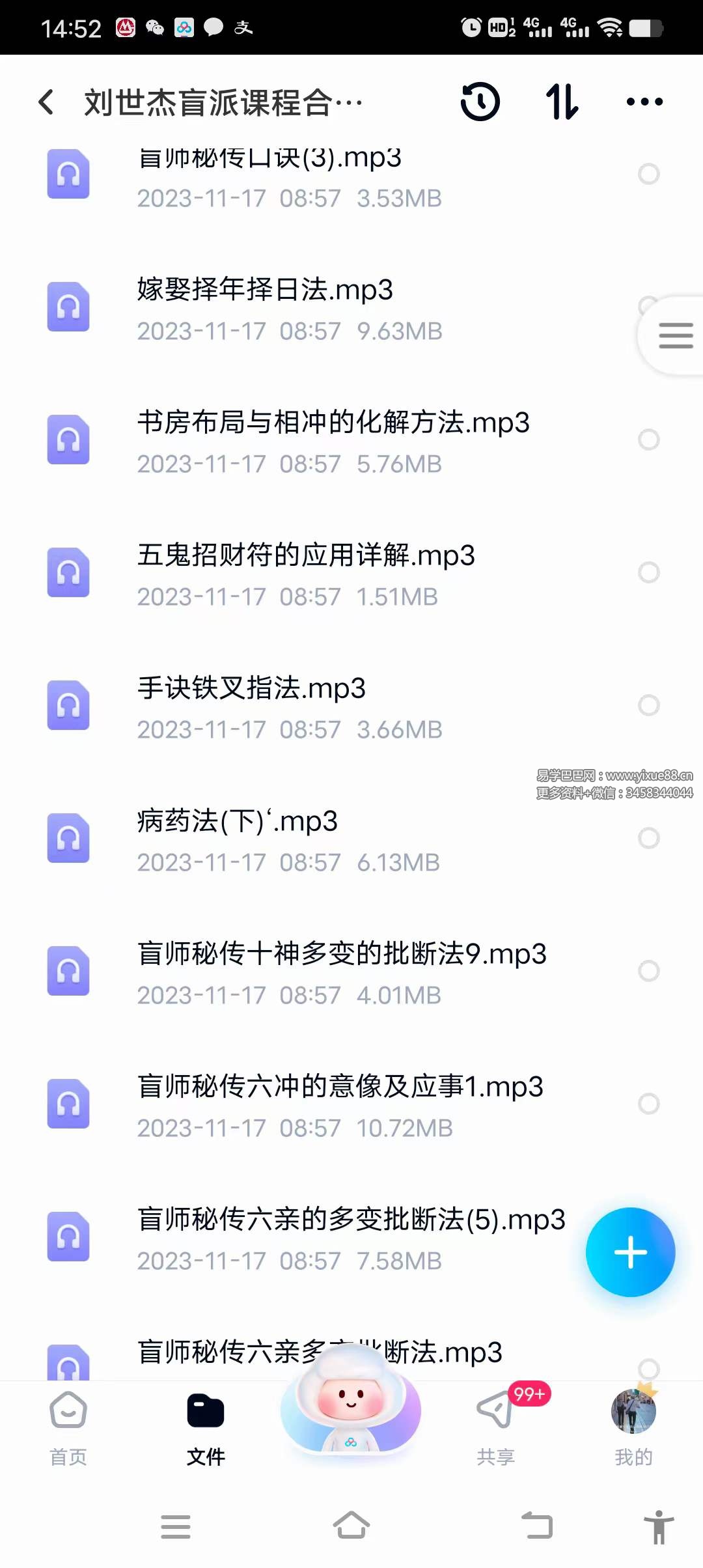Image resolution: width=703 pixels, height=1568 pixels.
Task: Mark 盲师秘传六冲的意像及应事1.mp3 as selected
Action: [649, 1104]
